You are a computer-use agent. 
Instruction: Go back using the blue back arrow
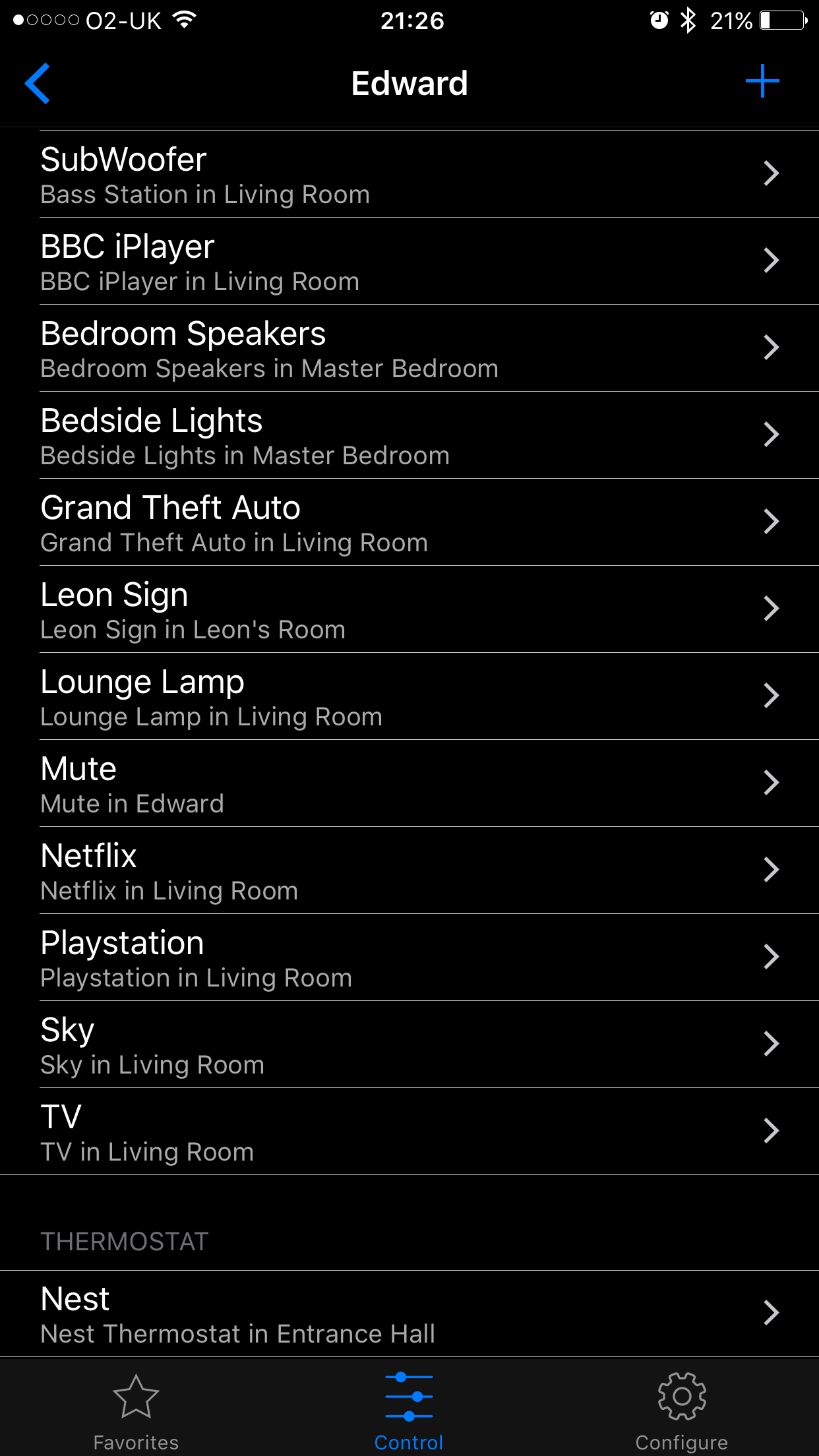(x=38, y=83)
